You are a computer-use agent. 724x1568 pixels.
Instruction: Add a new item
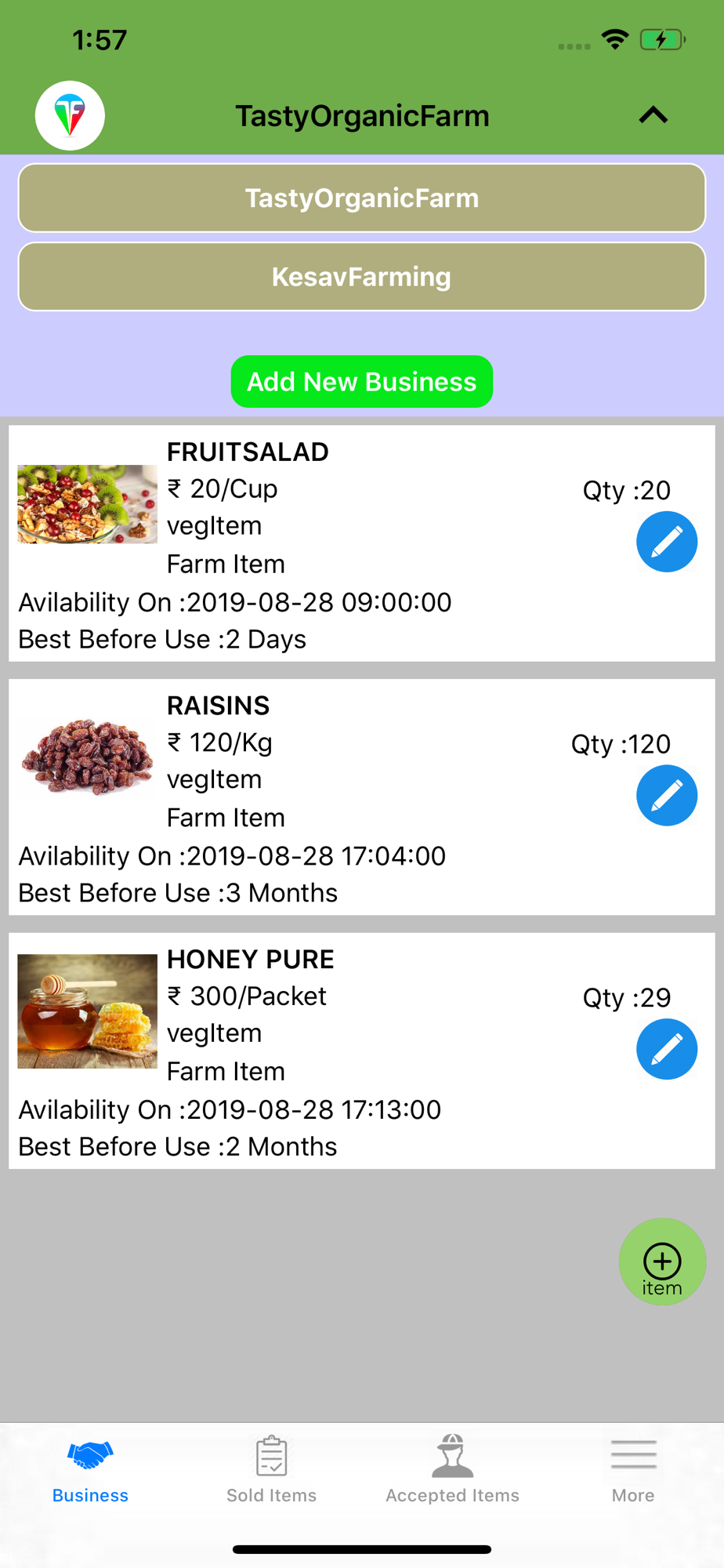[x=662, y=1261]
